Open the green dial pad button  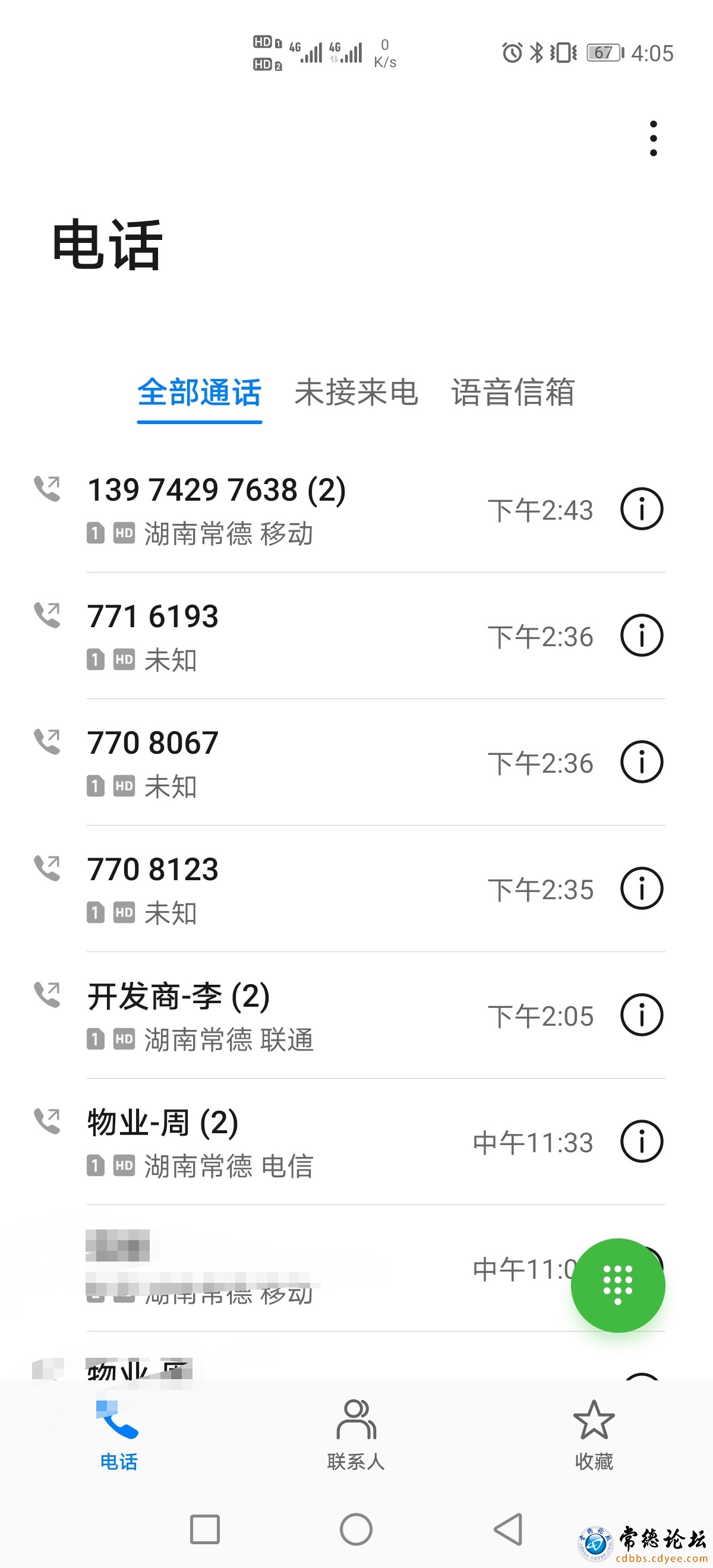pyautogui.click(x=617, y=1285)
